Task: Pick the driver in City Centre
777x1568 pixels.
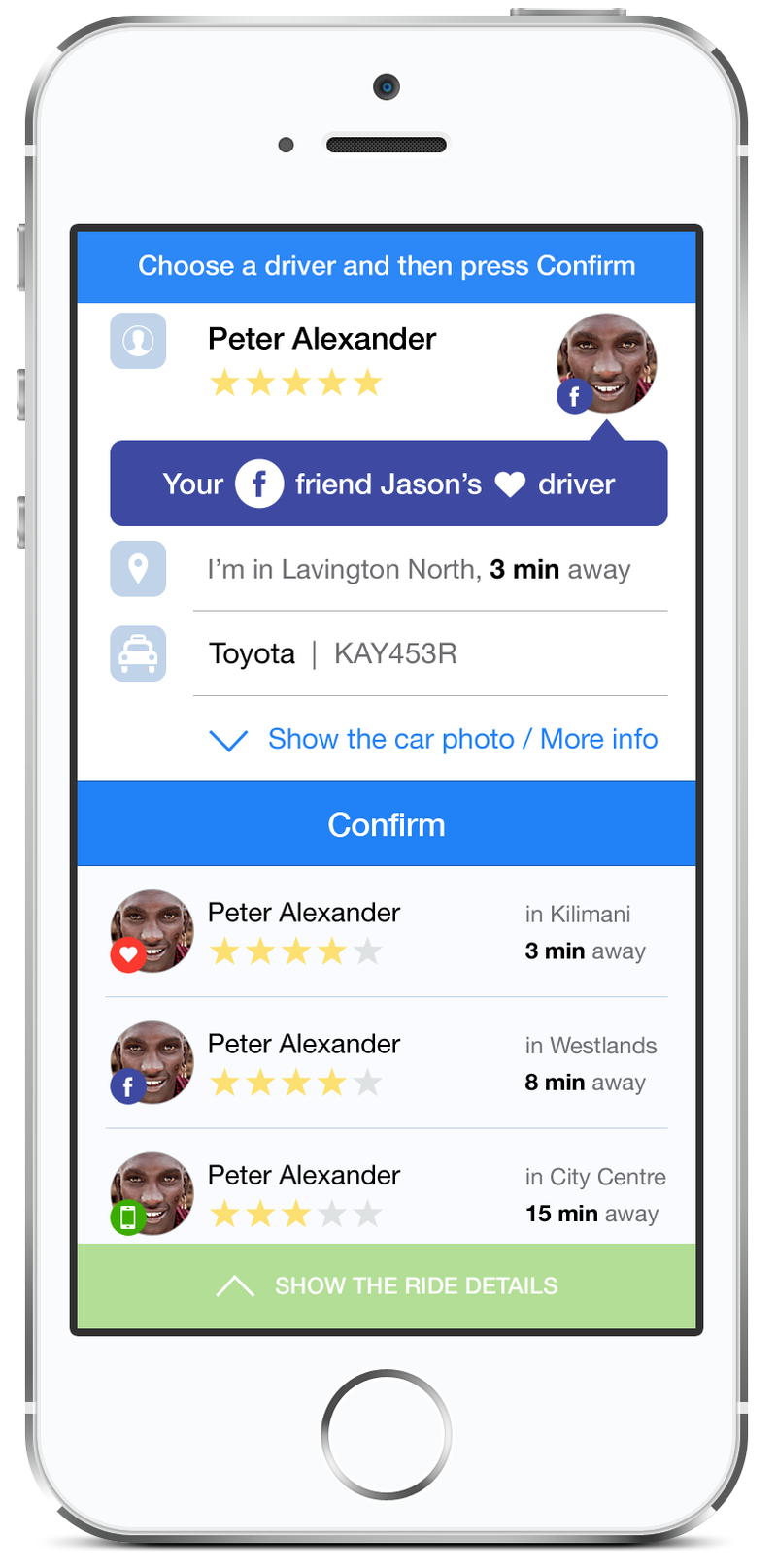Action: point(387,1194)
